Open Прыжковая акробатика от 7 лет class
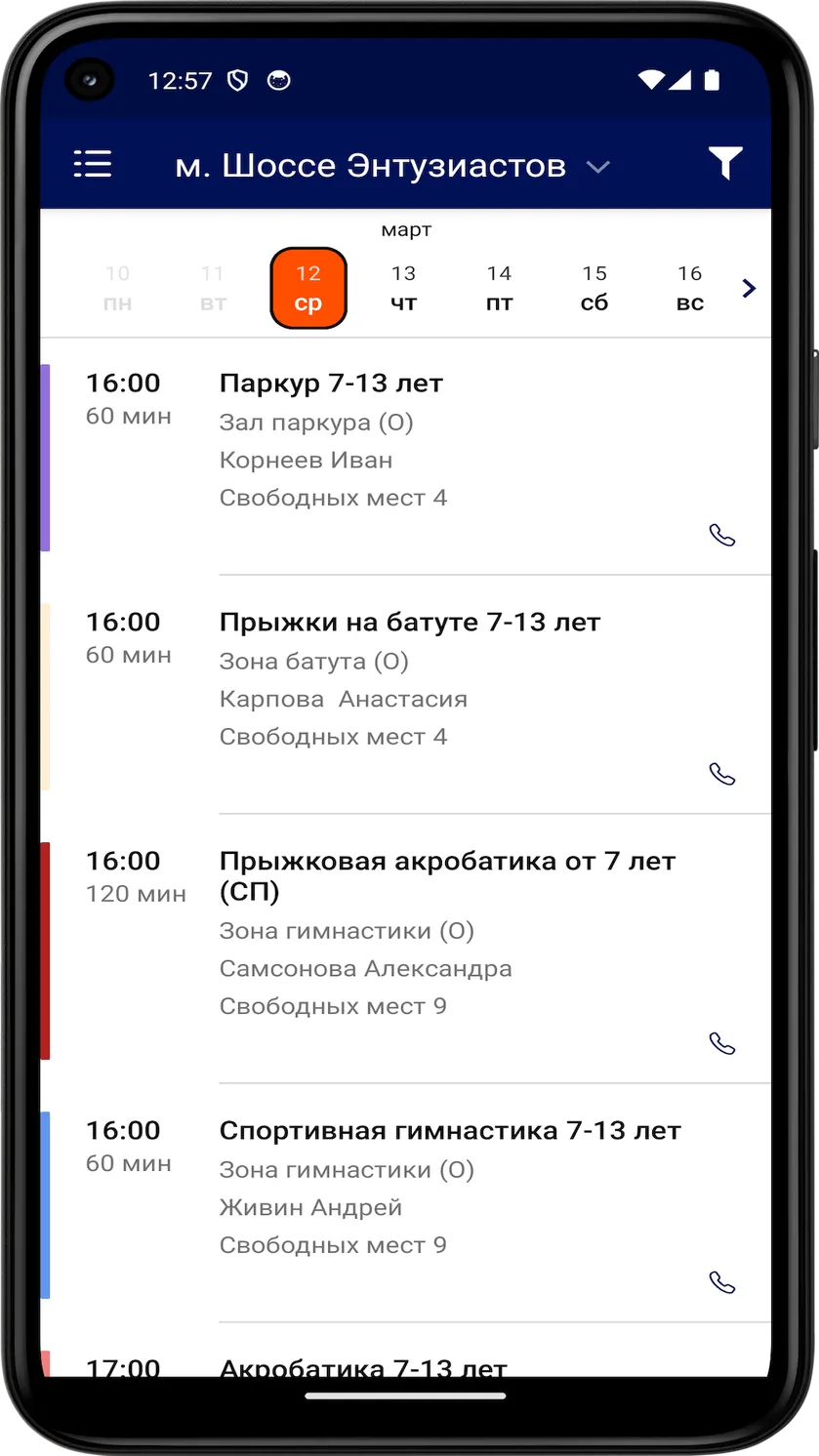 coord(405,950)
